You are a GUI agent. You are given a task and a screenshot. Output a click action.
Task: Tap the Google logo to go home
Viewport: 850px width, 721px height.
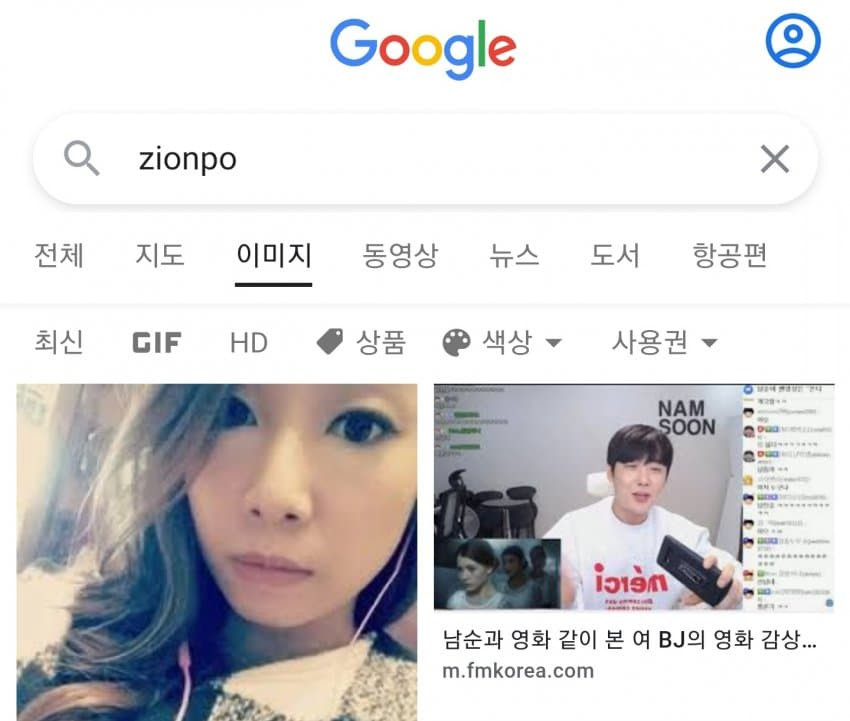tap(423, 47)
